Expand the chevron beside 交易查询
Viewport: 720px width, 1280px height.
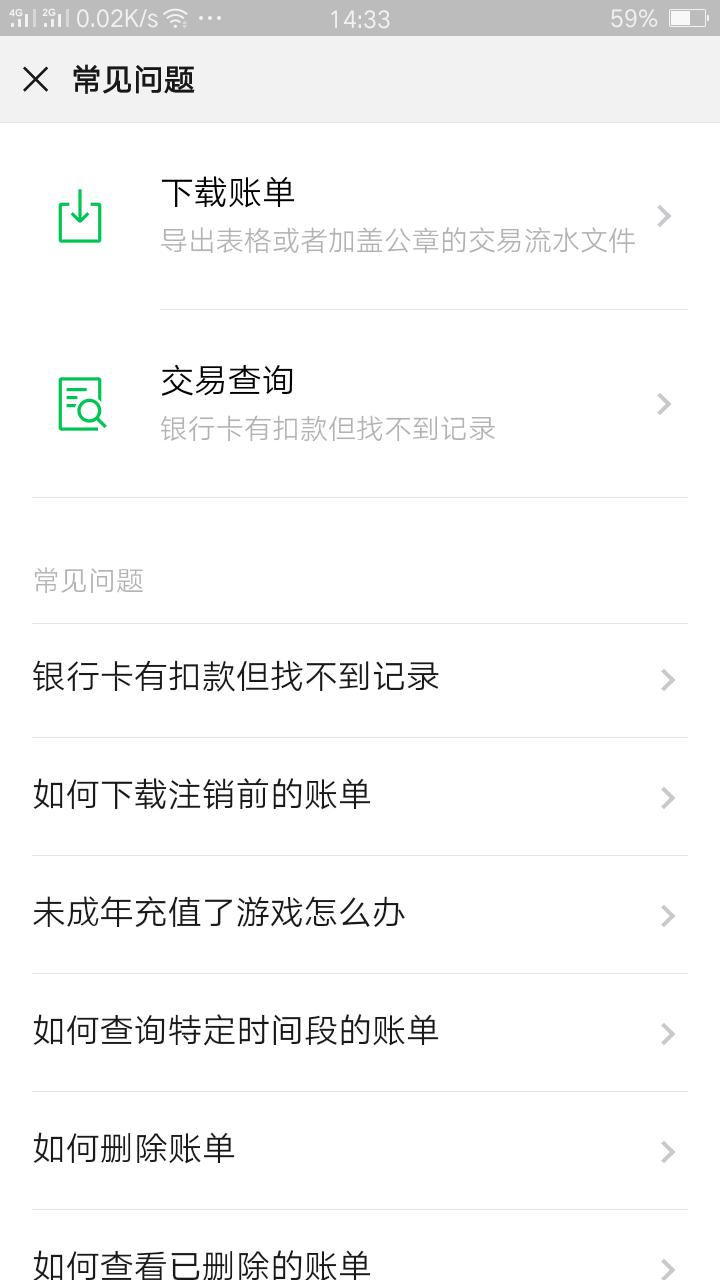point(663,403)
